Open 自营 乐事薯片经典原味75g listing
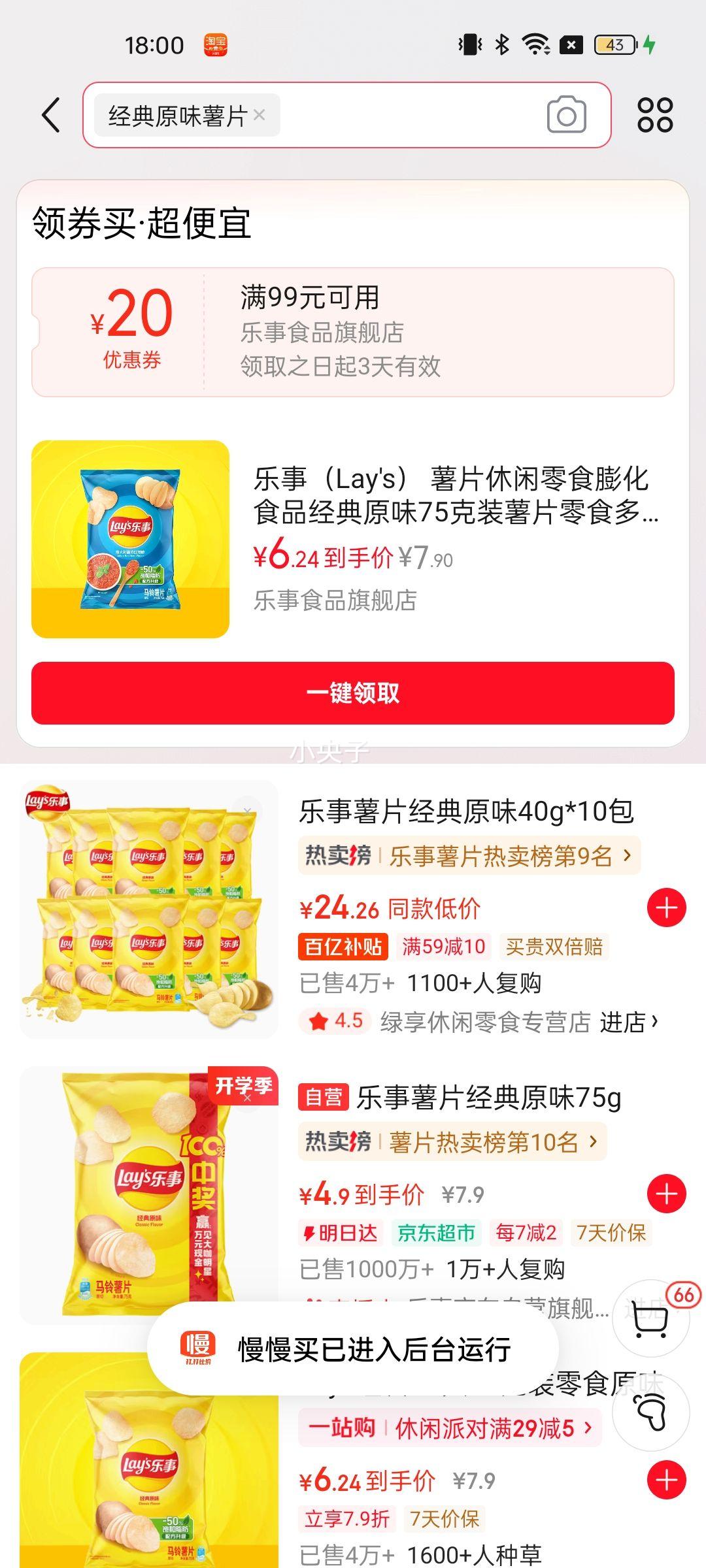Image resolution: width=706 pixels, height=1568 pixels. click(487, 1098)
